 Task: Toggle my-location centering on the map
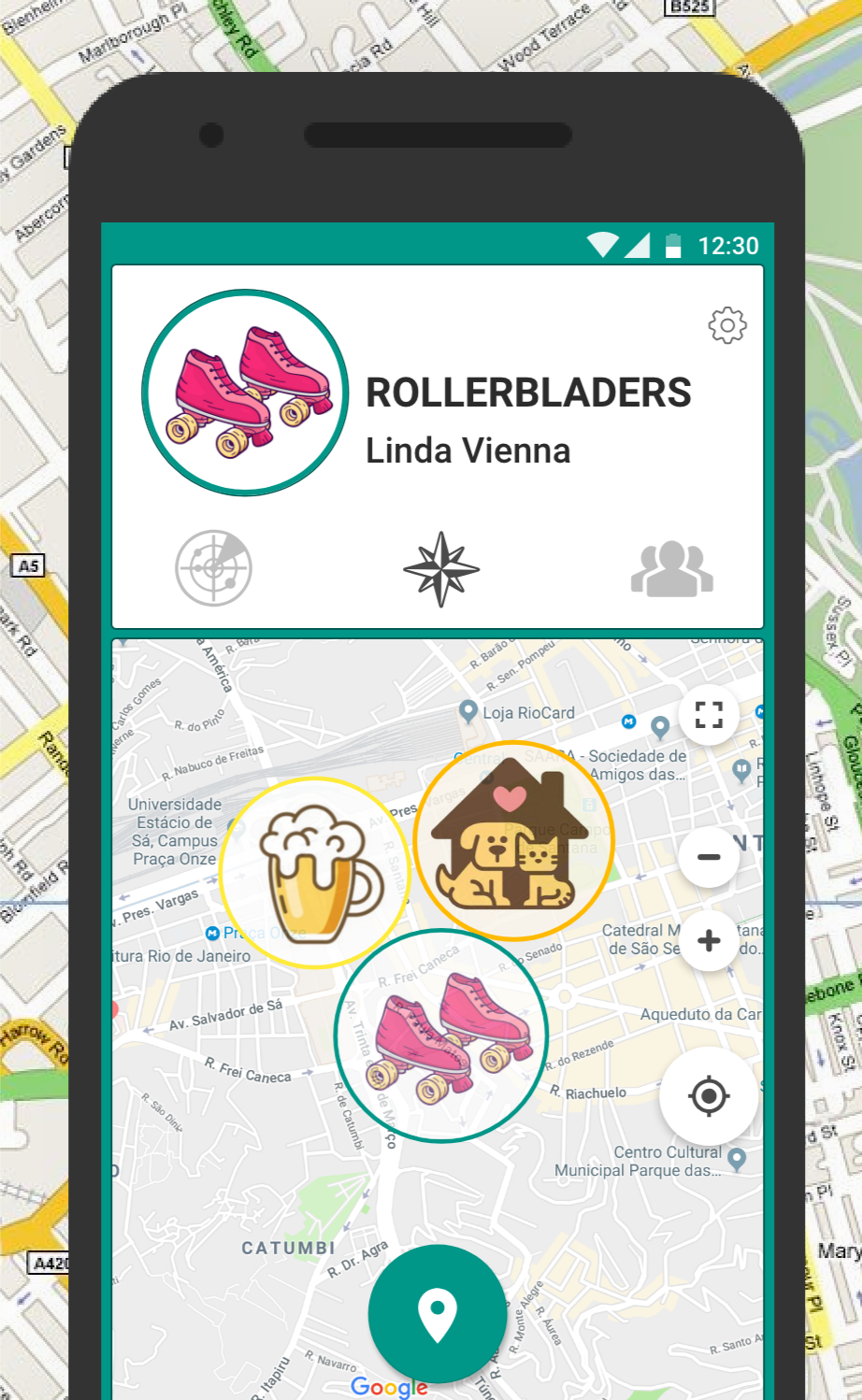pos(709,1095)
